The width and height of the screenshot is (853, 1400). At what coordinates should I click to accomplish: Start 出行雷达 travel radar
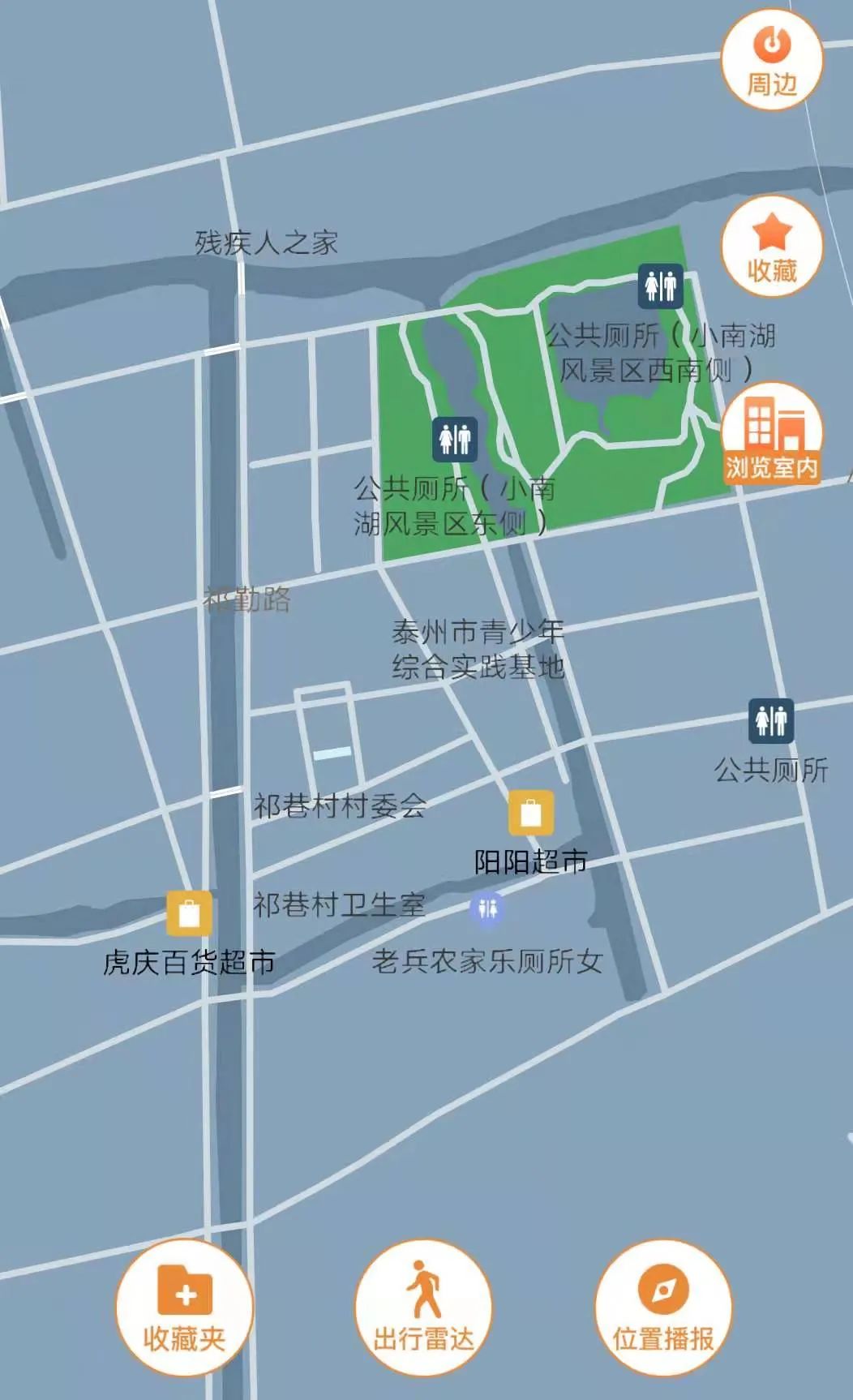(x=423, y=1307)
